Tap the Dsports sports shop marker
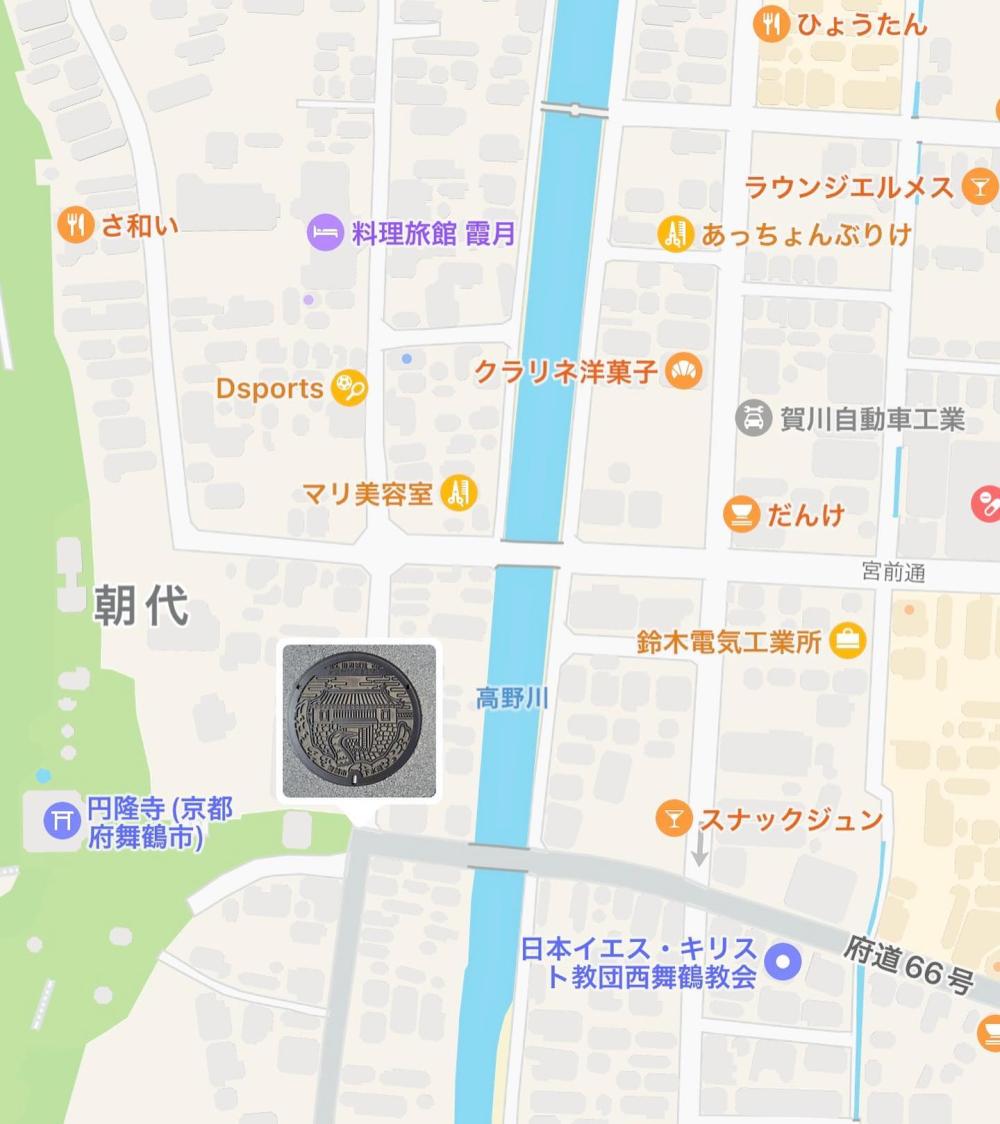Viewport: 1000px width, 1124px height. coord(350,388)
